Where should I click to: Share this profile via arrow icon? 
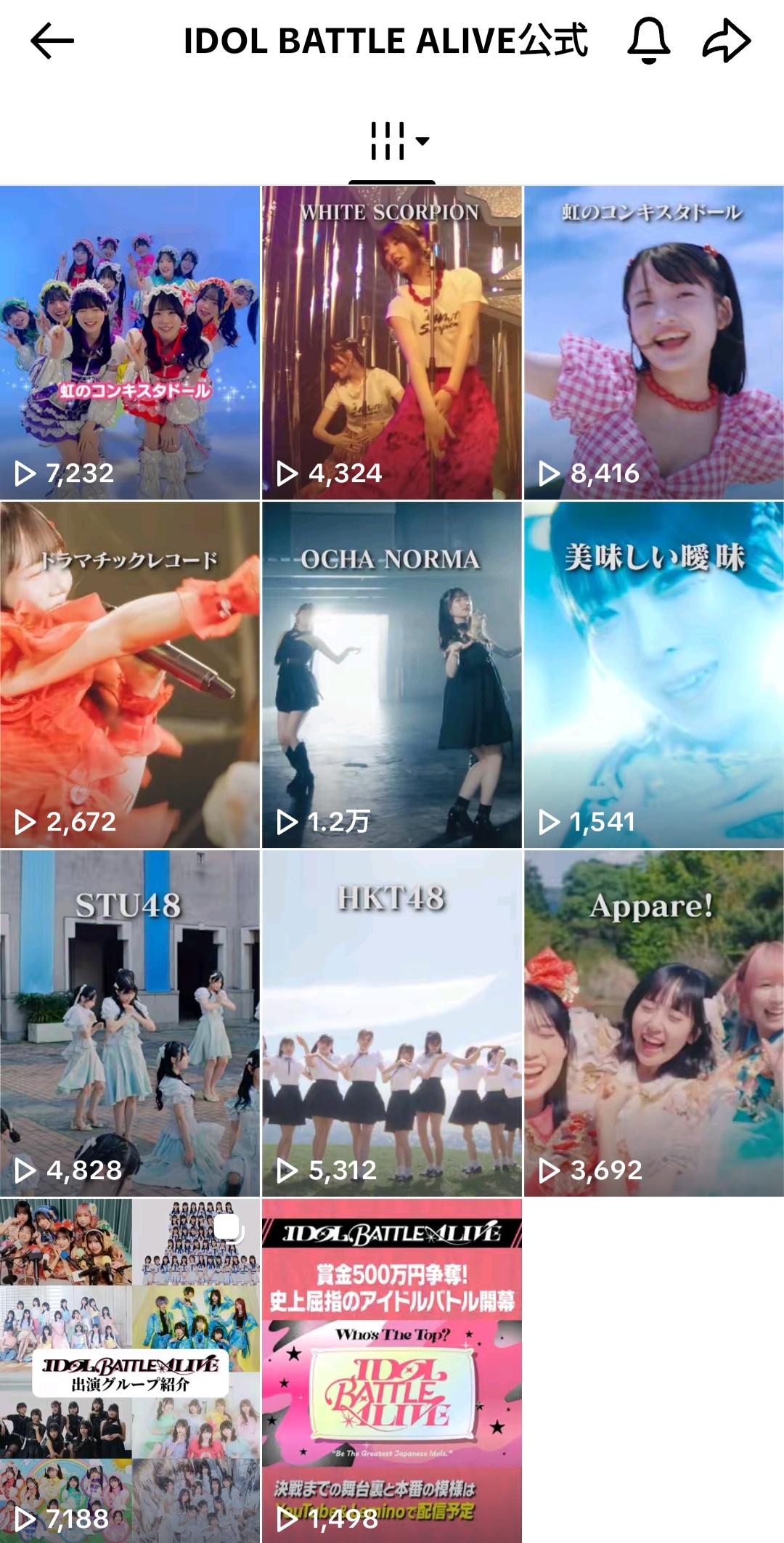click(x=726, y=41)
